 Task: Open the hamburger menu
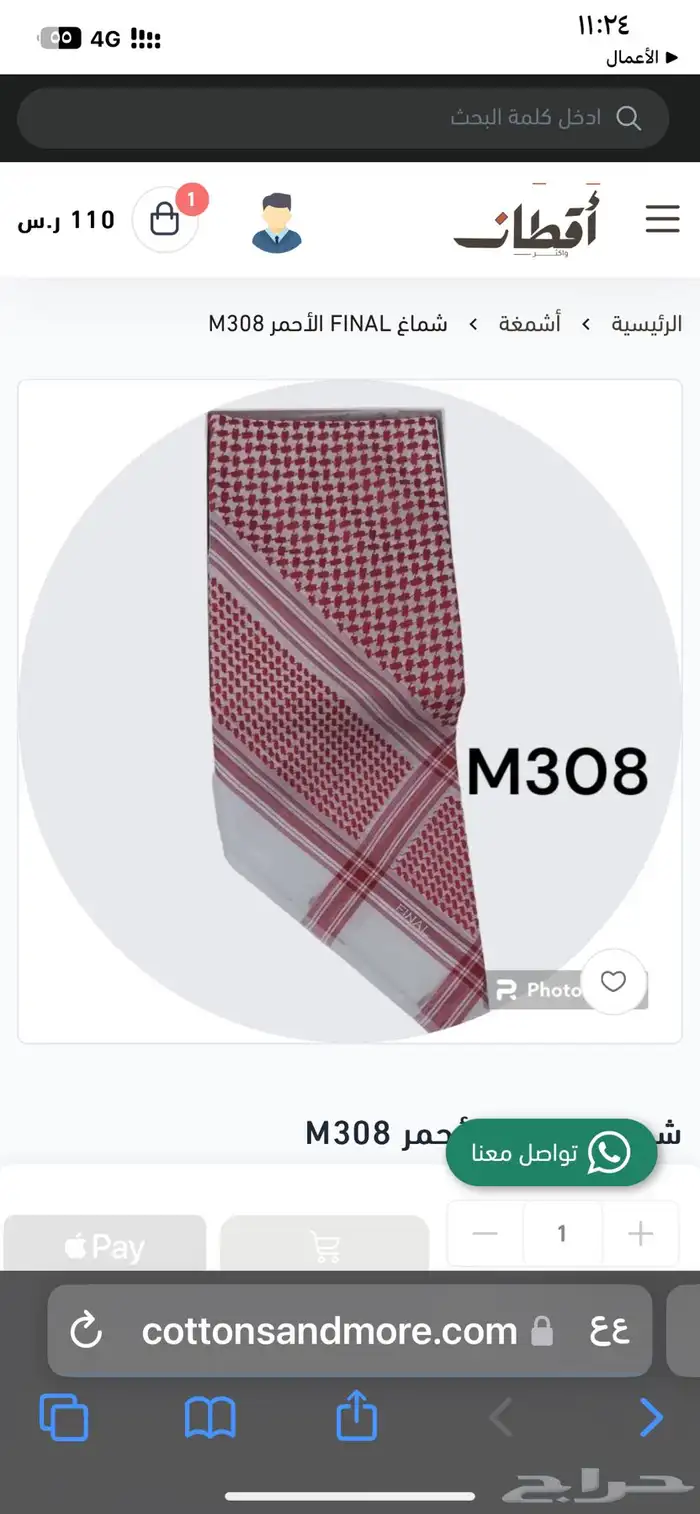tap(662, 219)
